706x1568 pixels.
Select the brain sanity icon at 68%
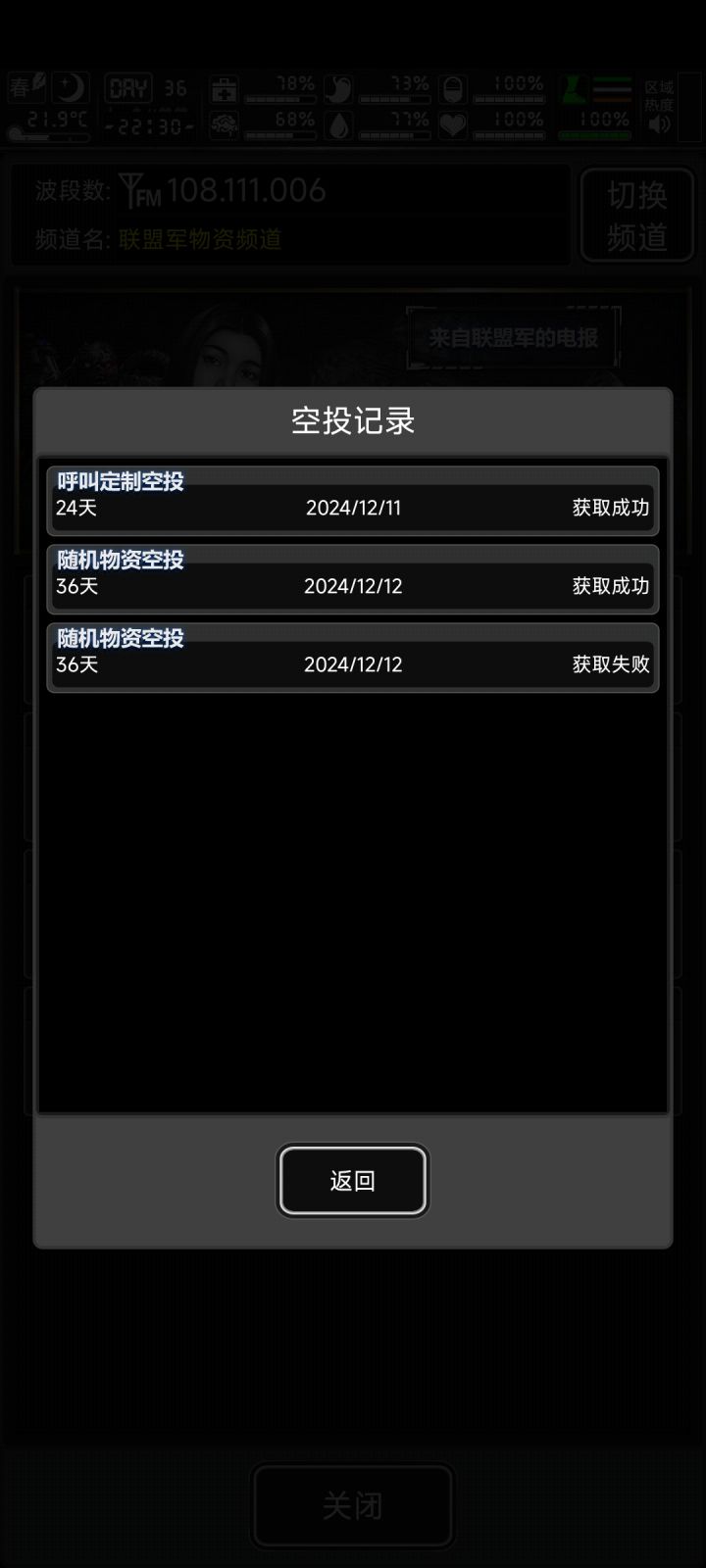click(226, 121)
